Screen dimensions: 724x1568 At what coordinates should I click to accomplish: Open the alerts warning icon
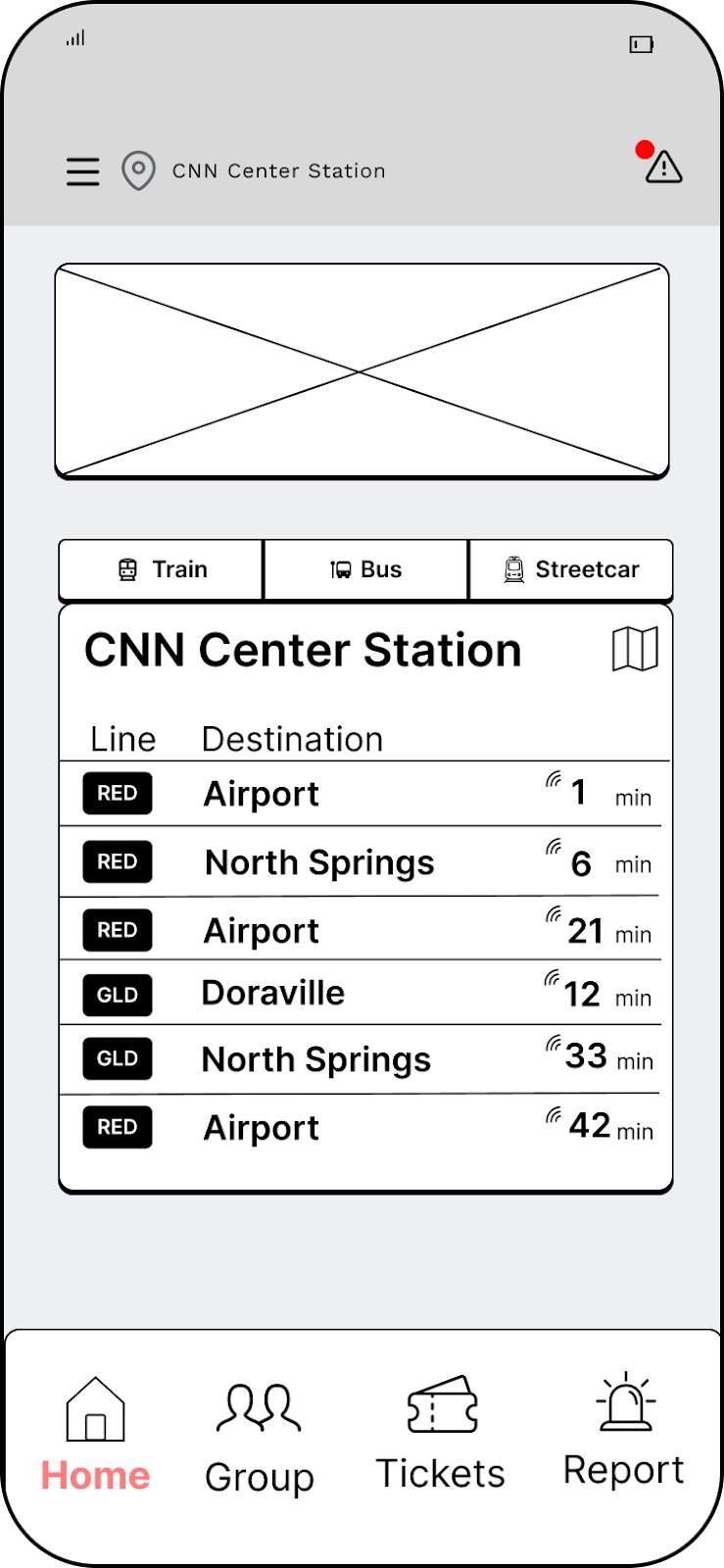[x=663, y=168]
